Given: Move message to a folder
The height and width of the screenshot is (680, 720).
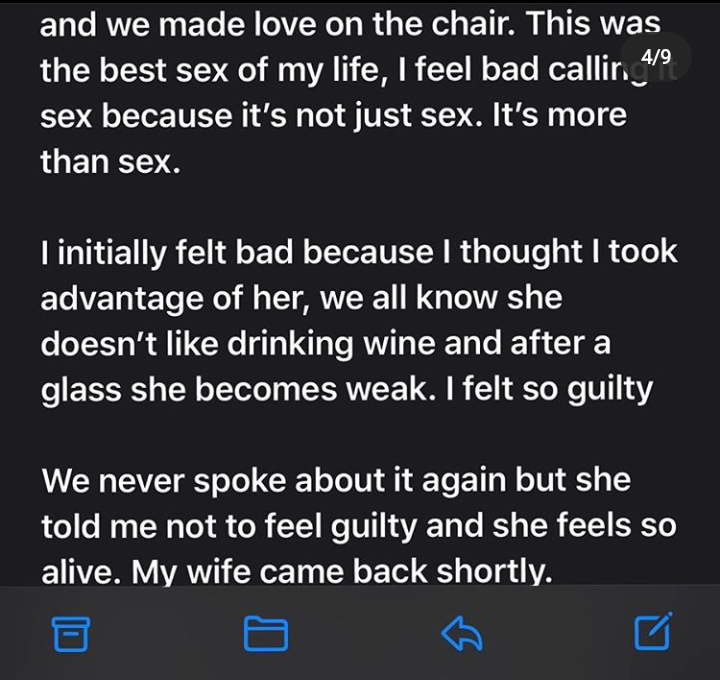Looking at the screenshot, I should (x=266, y=633).
